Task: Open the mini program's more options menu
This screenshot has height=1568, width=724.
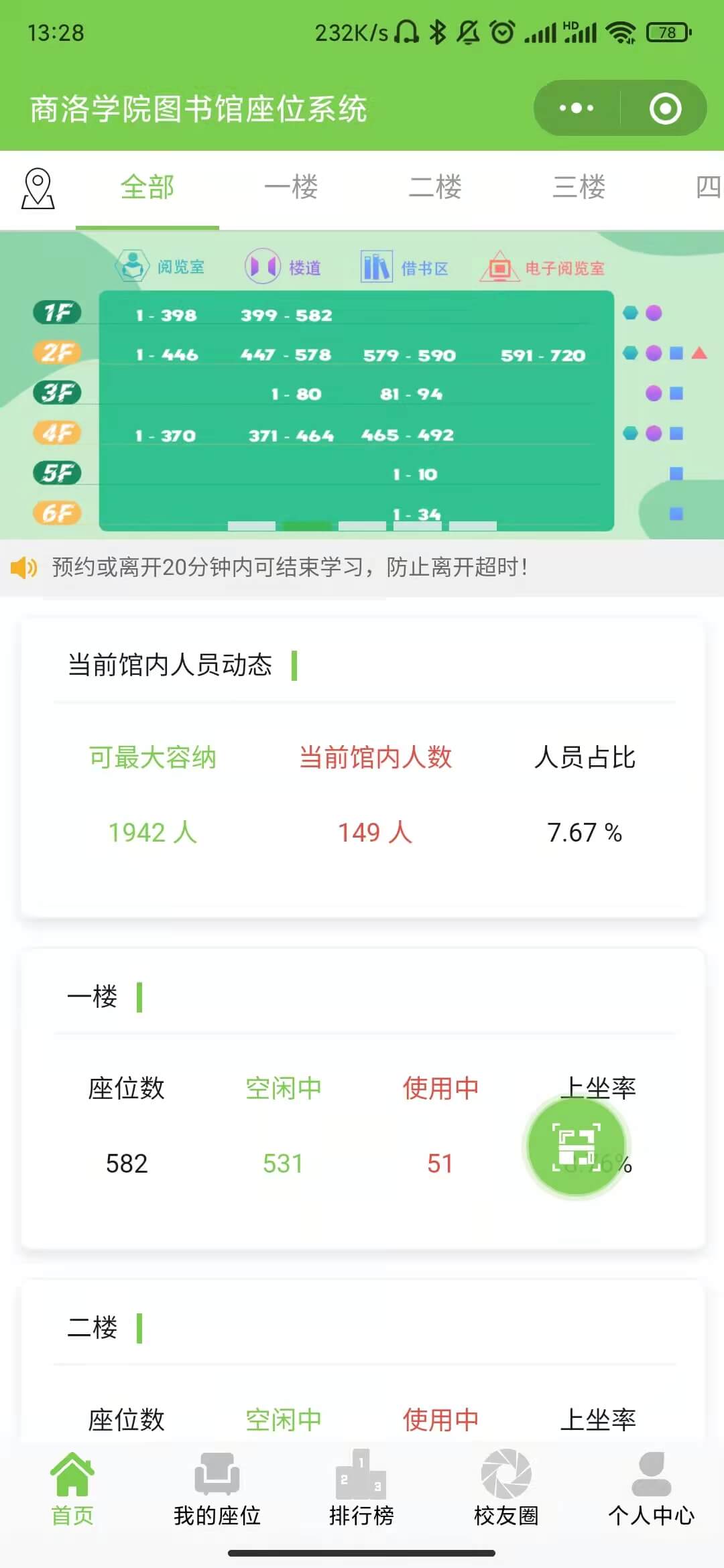Action: point(577,109)
